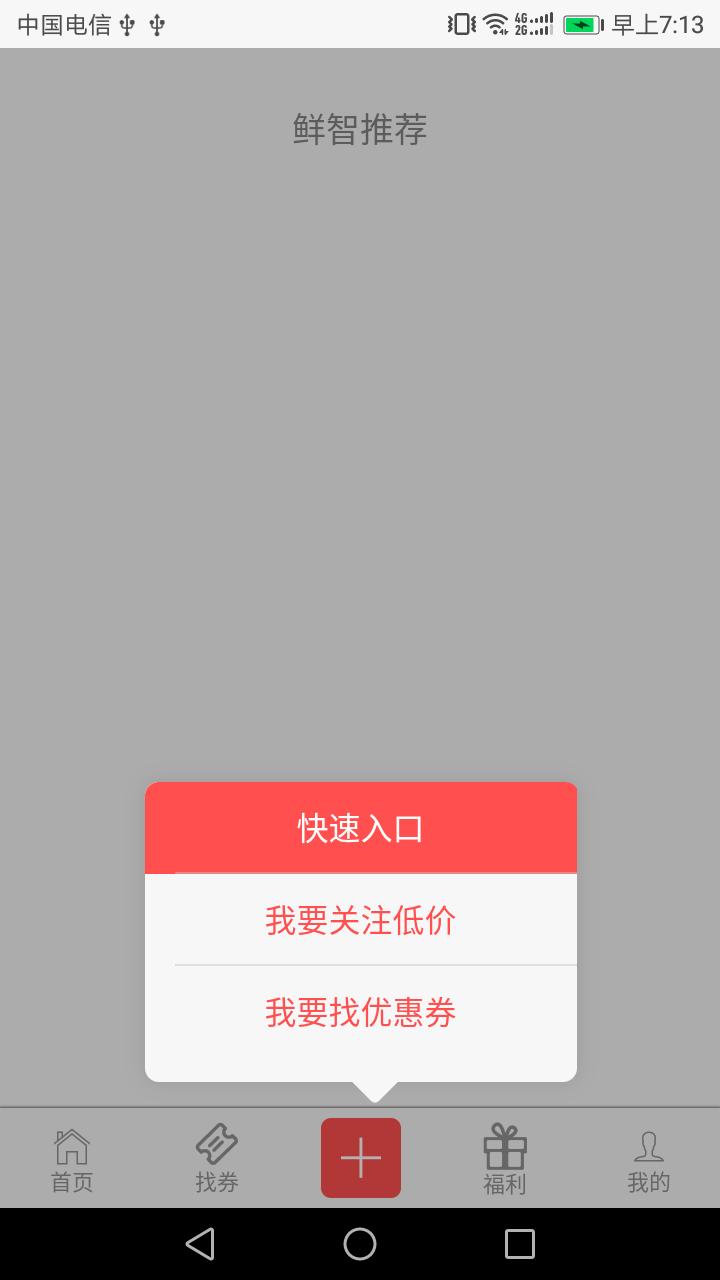Screen dimensions: 720x1280
Task: Select 我要关注低价 in the quick entry popup
Action: [x=360, y=920]
